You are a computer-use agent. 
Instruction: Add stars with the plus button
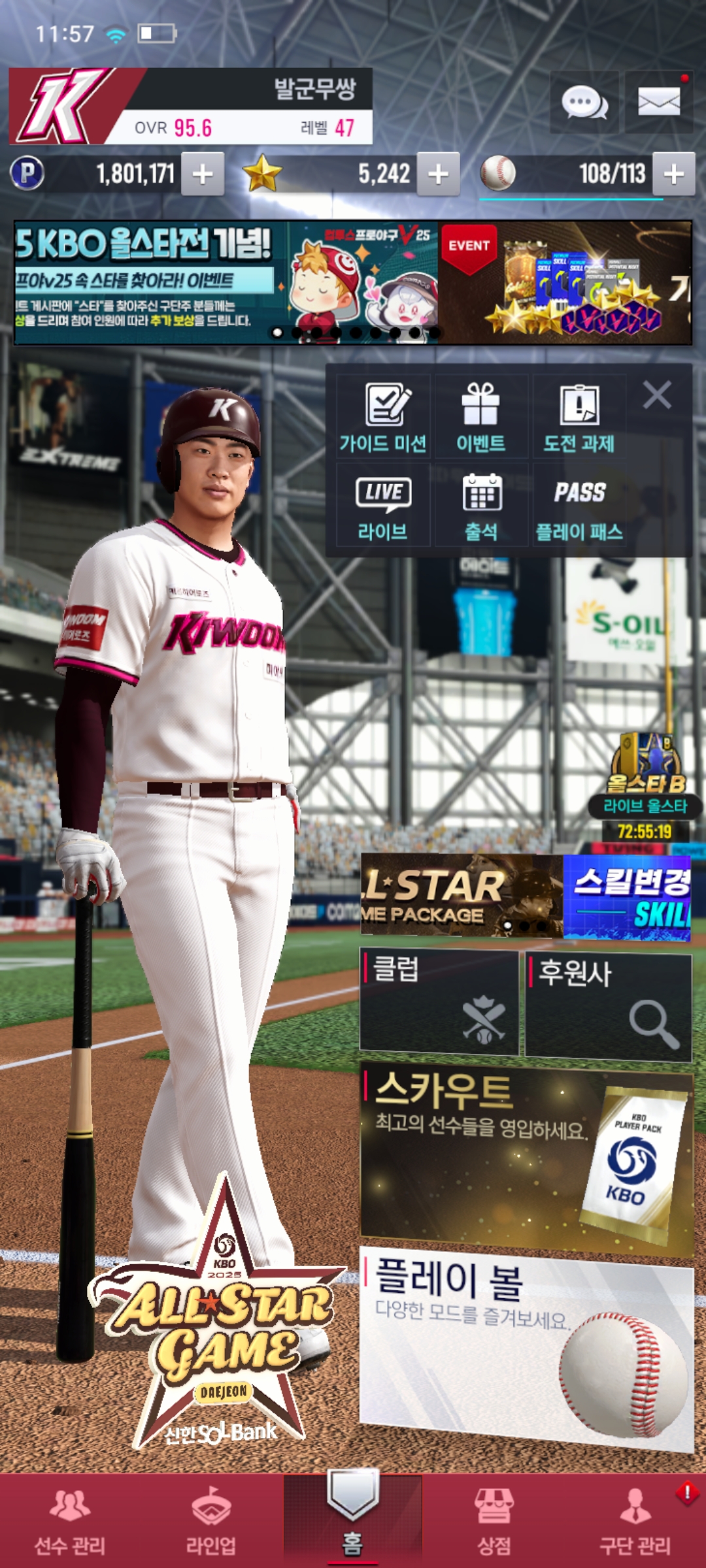(438, 174)
